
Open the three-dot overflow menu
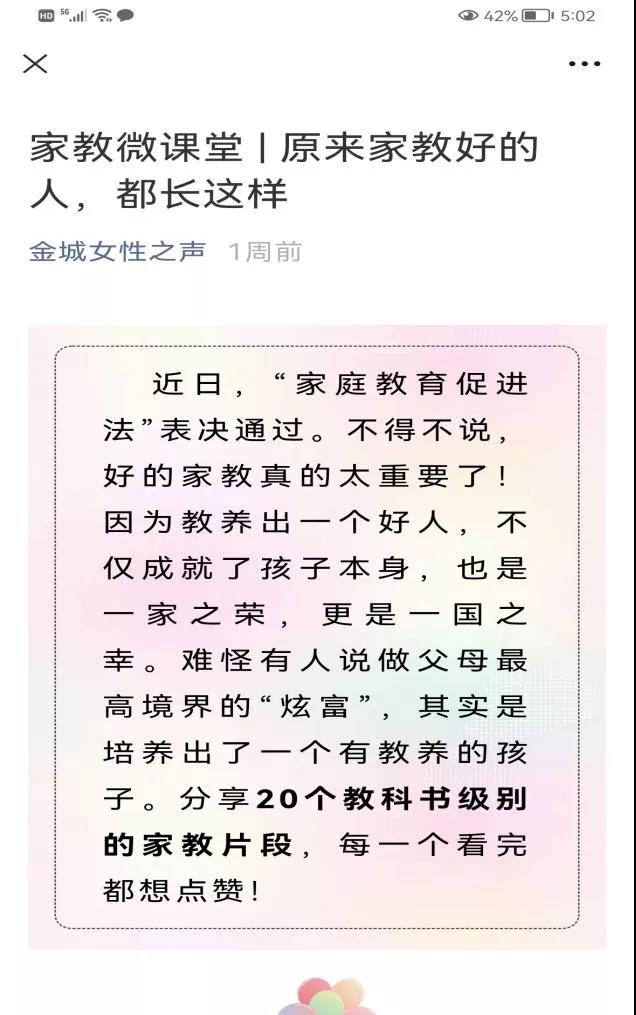tap(585, 64)
